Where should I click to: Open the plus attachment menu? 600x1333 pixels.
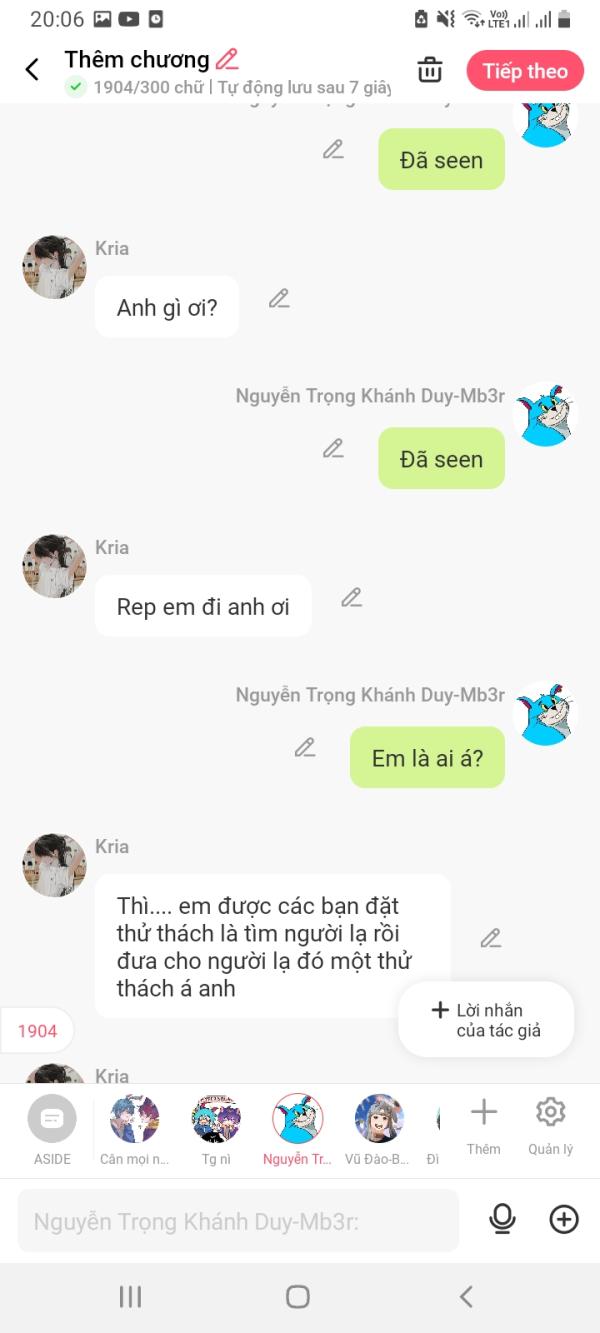click(x=564, y=1219)
